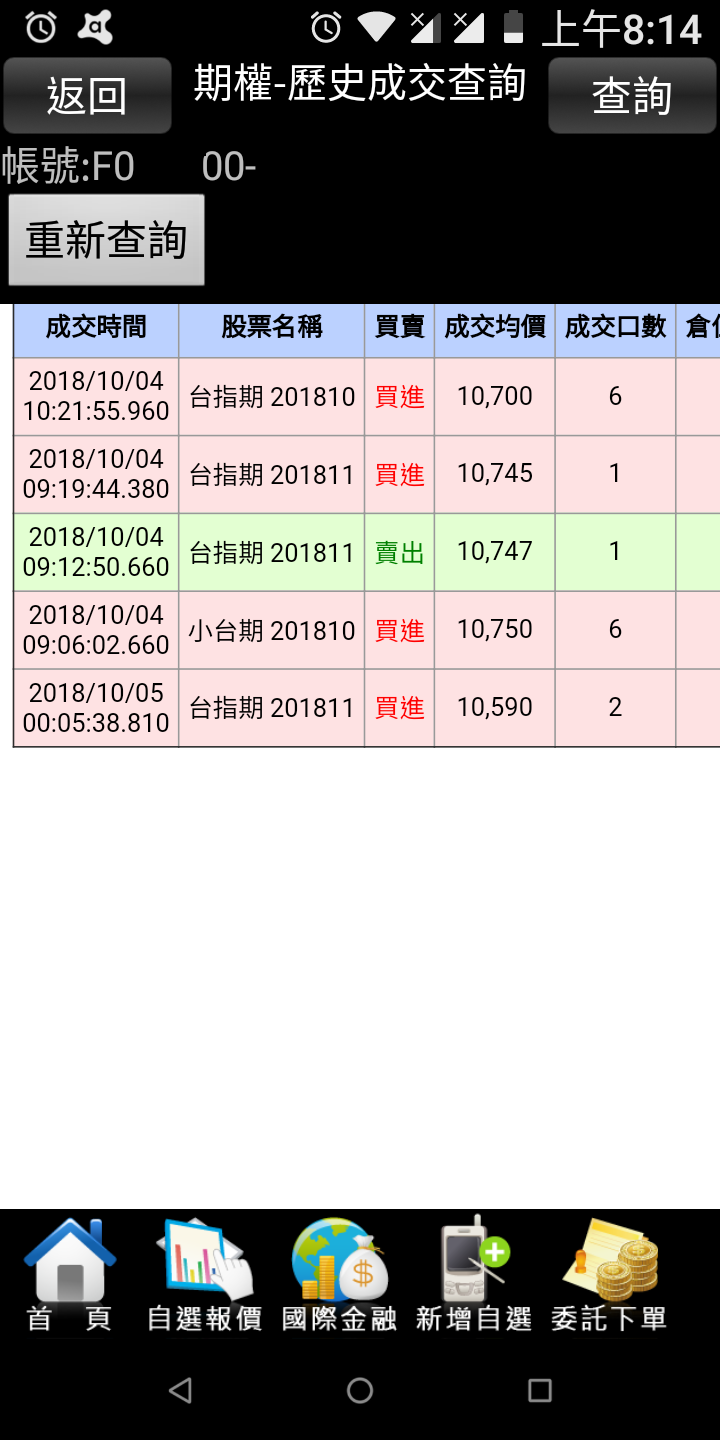
Task: Tap the system back button
Action: point(180,1390)
